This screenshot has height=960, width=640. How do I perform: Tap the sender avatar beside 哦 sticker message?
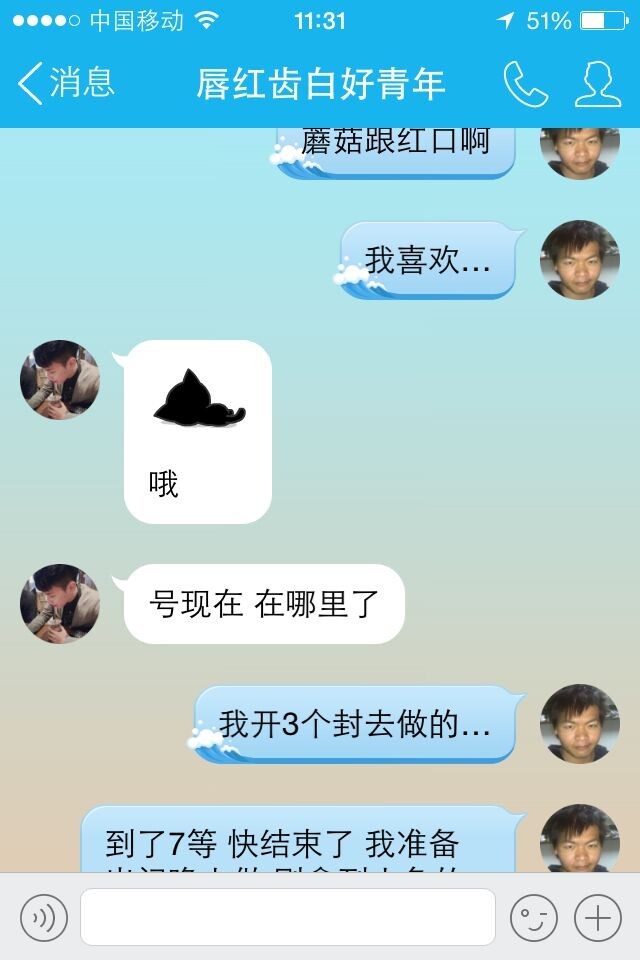click(x=60, y=380)
